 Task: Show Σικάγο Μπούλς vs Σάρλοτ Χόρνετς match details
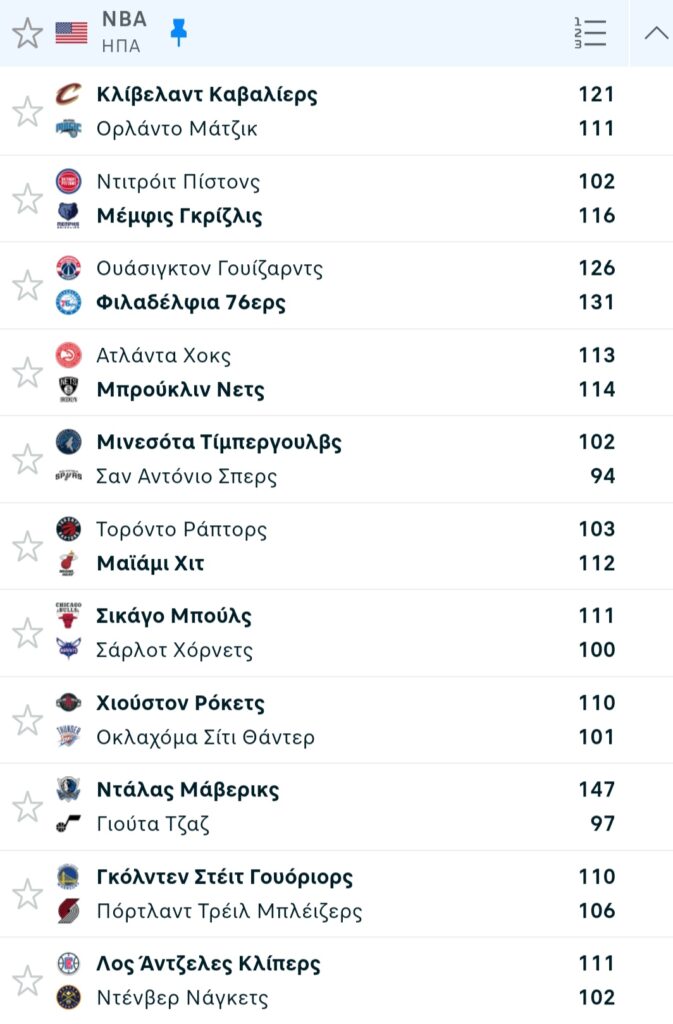point(330,633)
